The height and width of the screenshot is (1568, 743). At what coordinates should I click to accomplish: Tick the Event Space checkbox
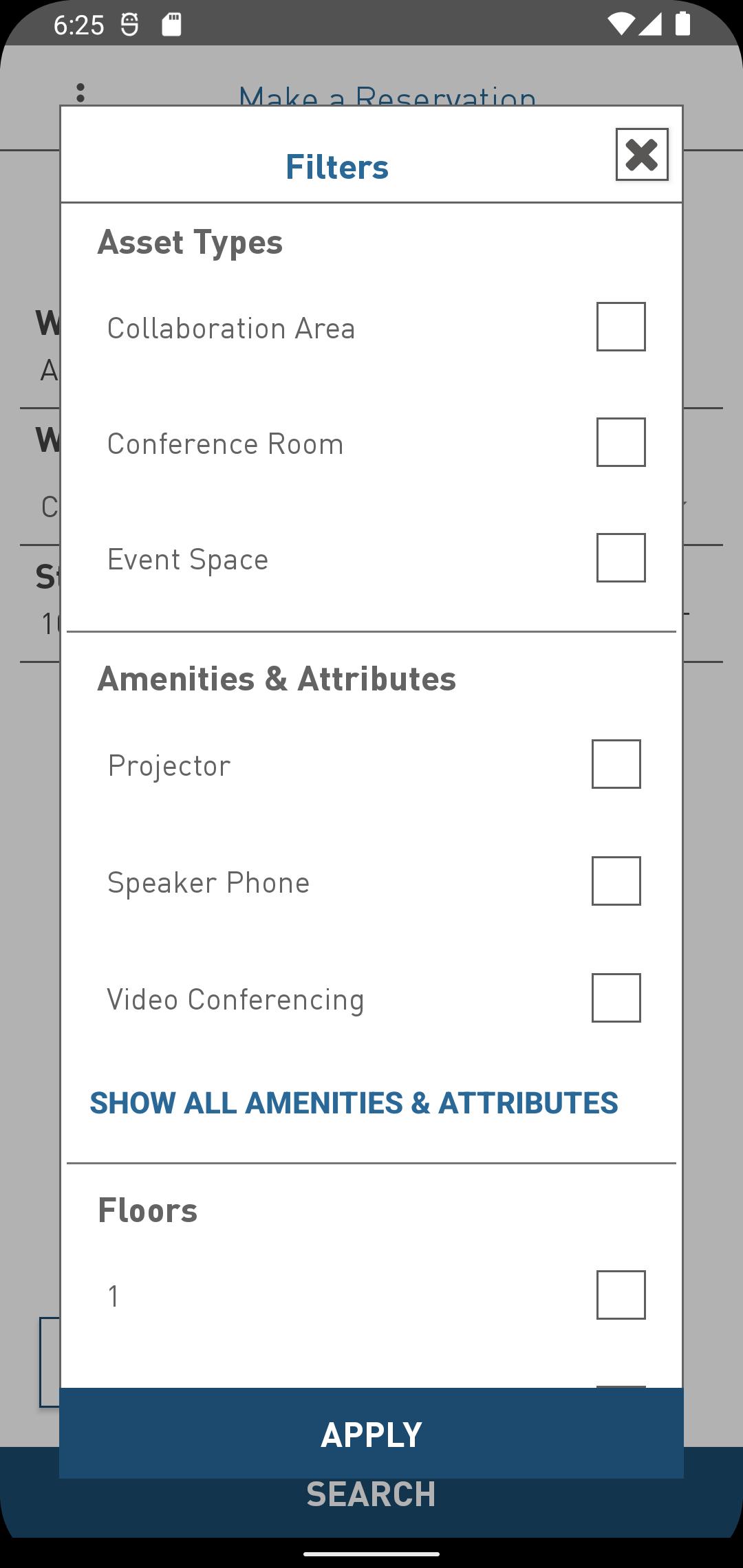(x=621, y=558)
